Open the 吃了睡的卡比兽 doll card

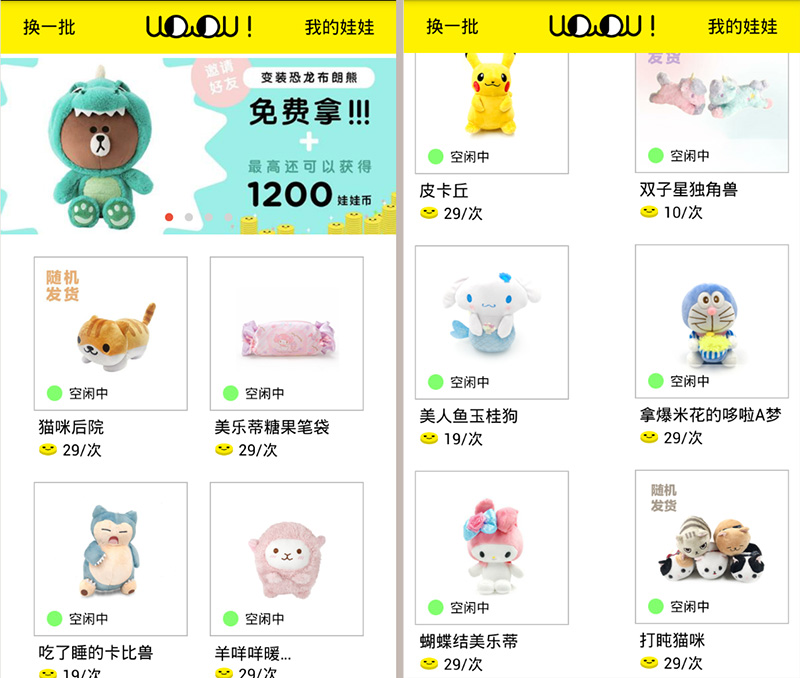click(110, 558)
